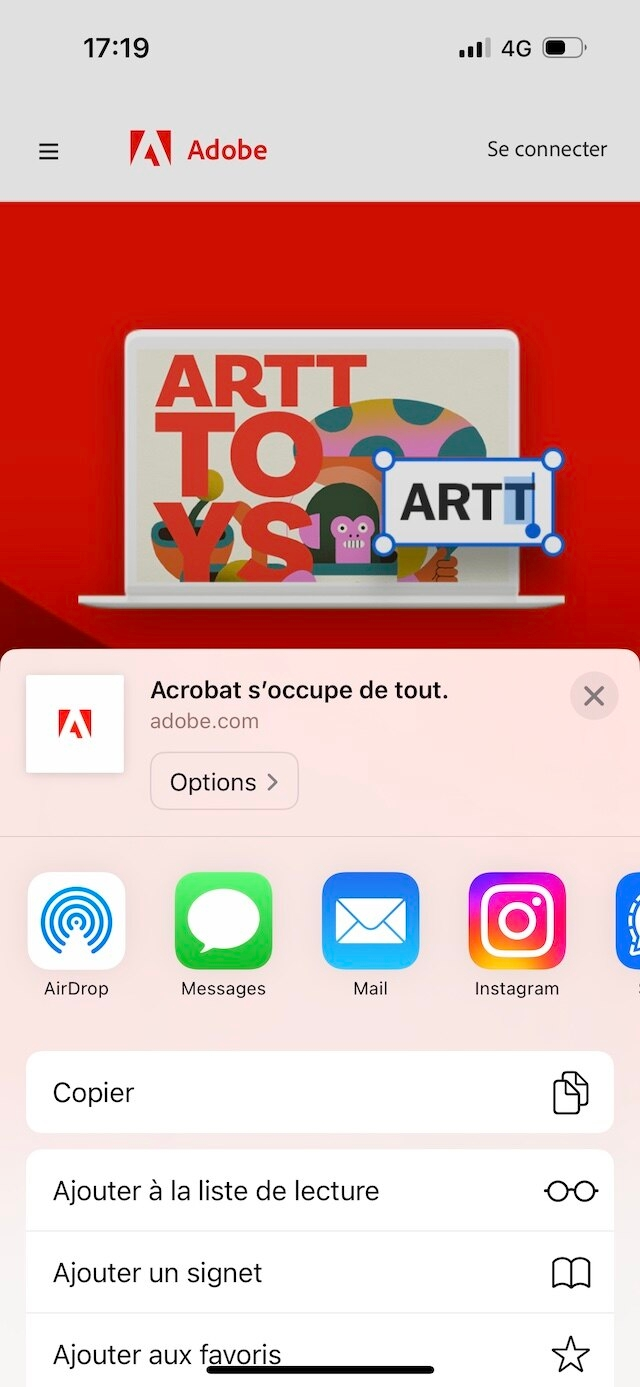The height and width of the screenshot is (1387, 640).
Task: Share the page via AirDrop
Action: click(x=76, y=921)
